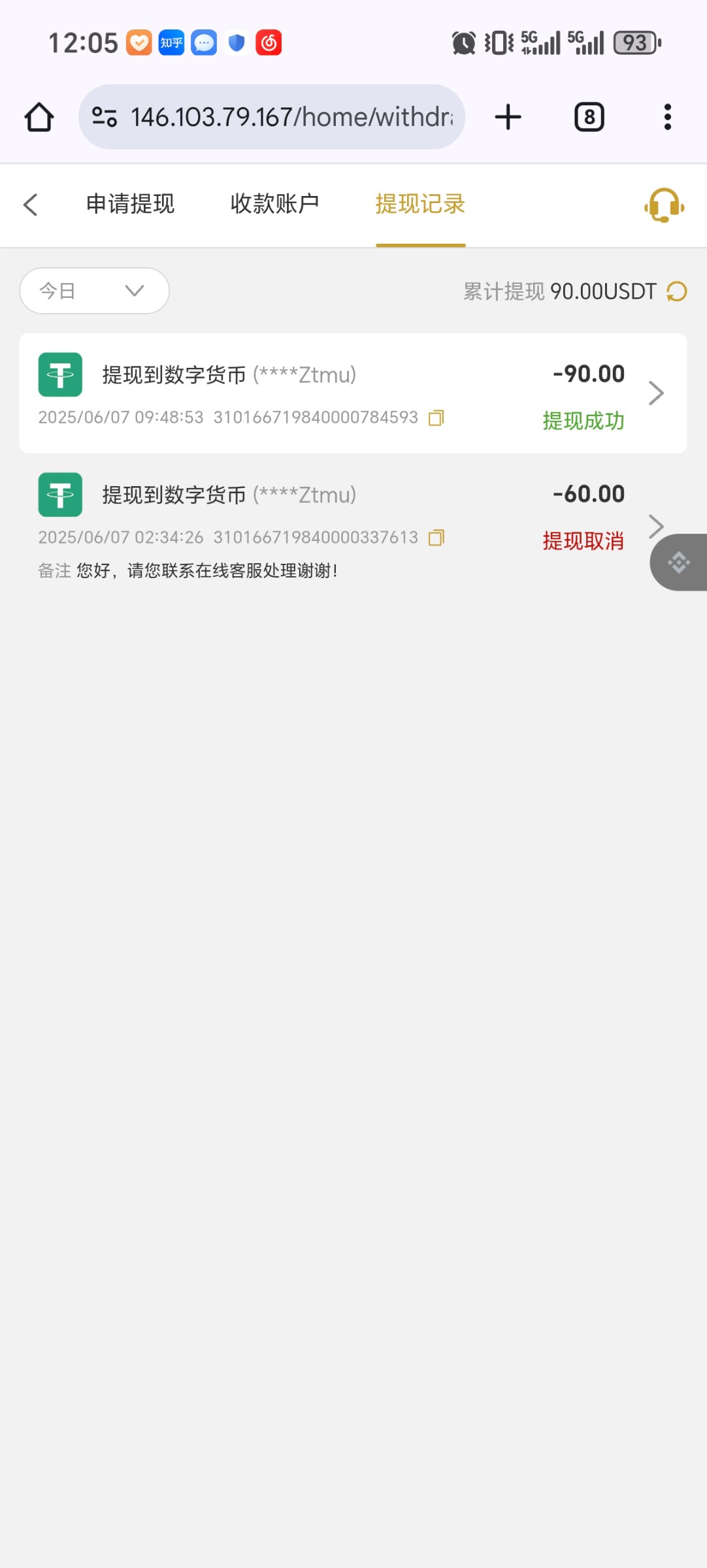The height and width of the screenshot is (1568, 707).
Task: Open a new browser tab
Action: click(508, 117)
